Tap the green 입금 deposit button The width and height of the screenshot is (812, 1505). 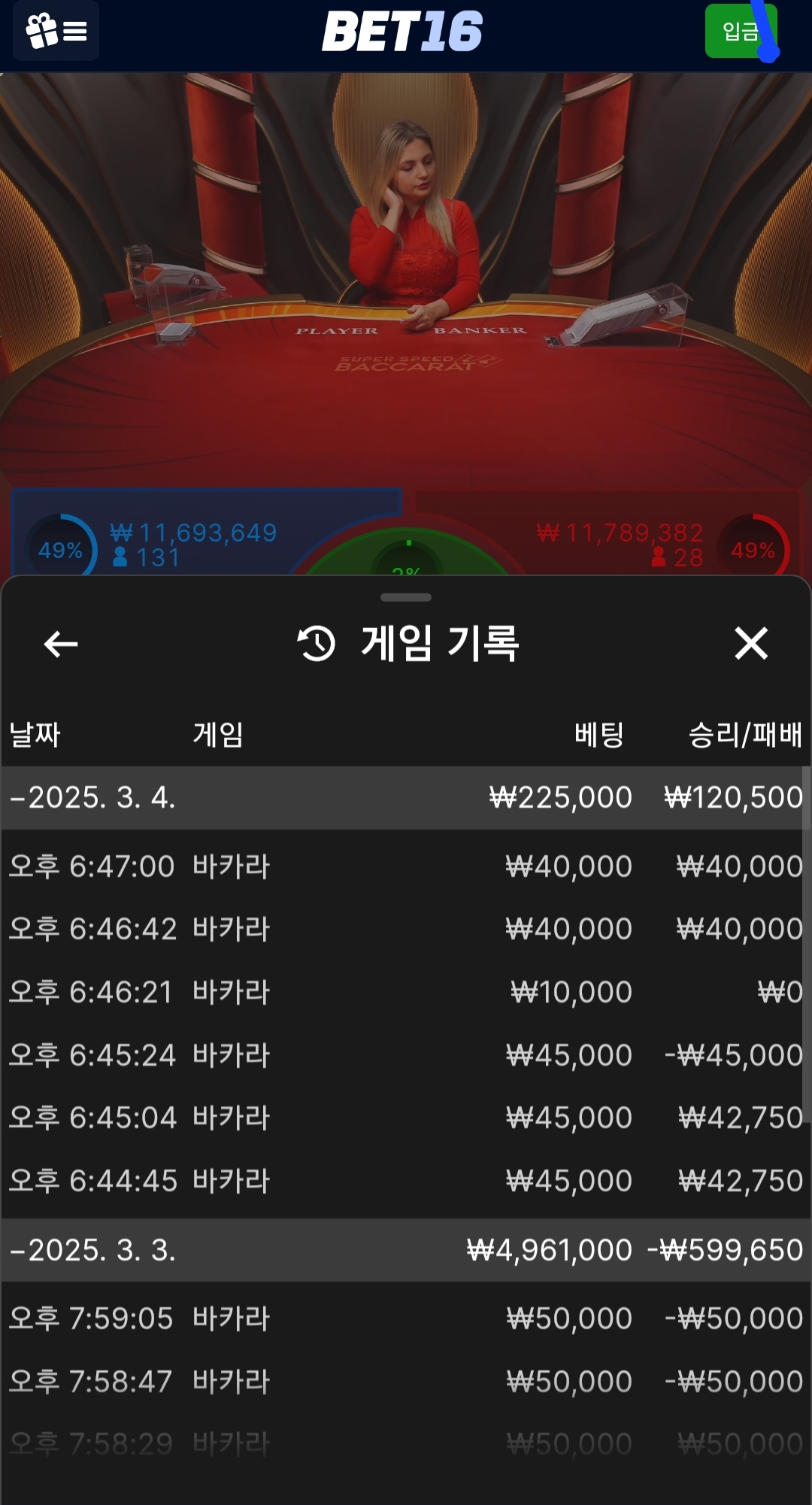coord(740,32)
